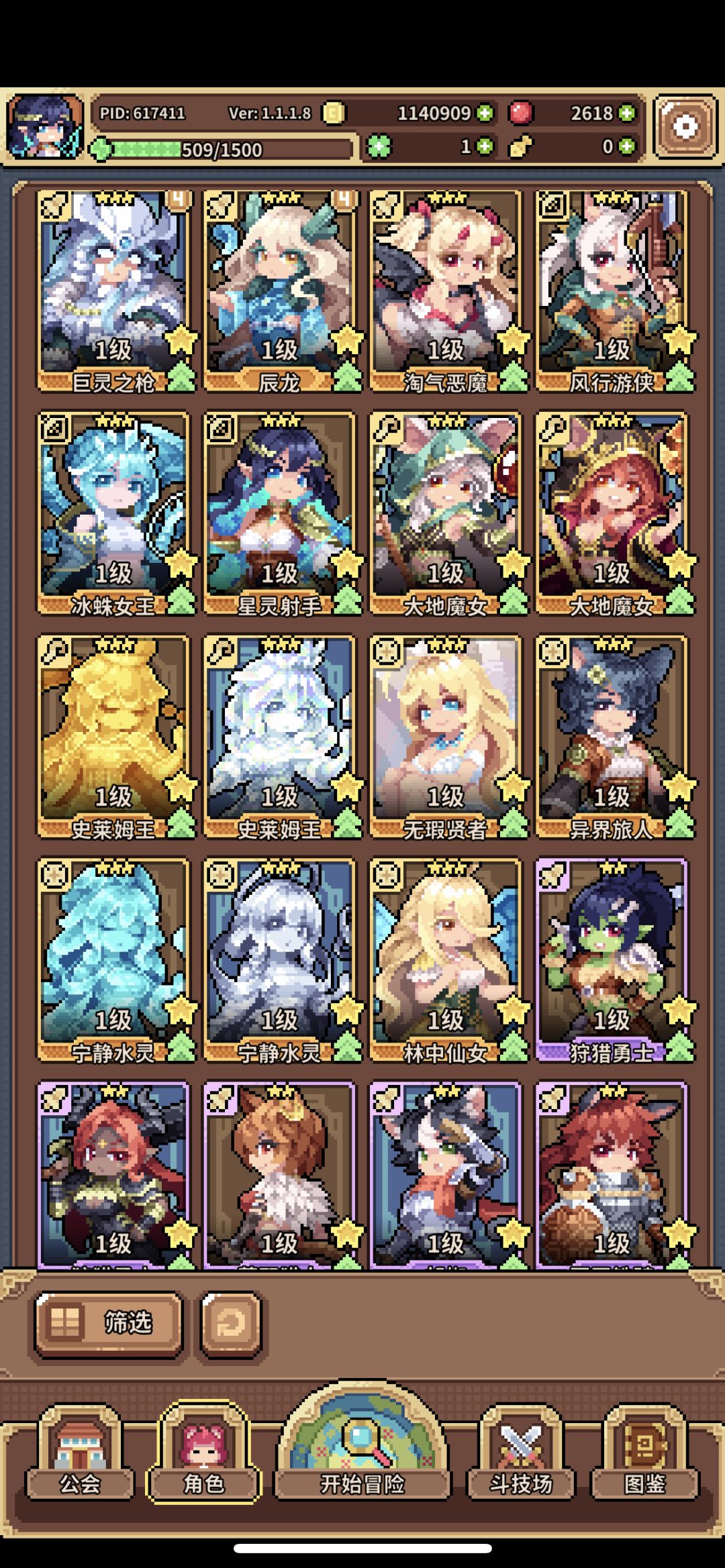Open the 巨灵之枪 character card
This screenshot has width=725, height=1568.
point(115,291)
